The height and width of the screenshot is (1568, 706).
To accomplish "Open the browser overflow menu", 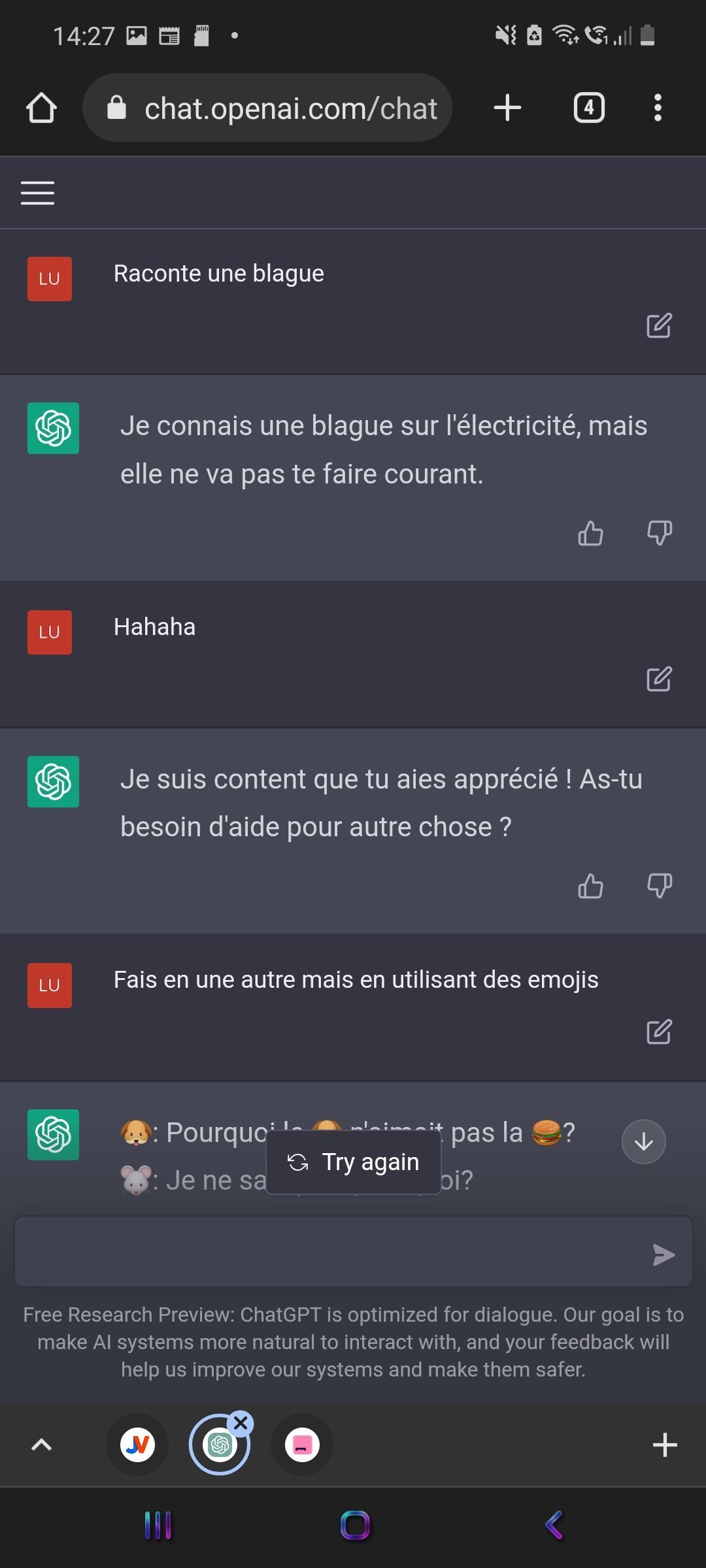I will pos(658,108).
